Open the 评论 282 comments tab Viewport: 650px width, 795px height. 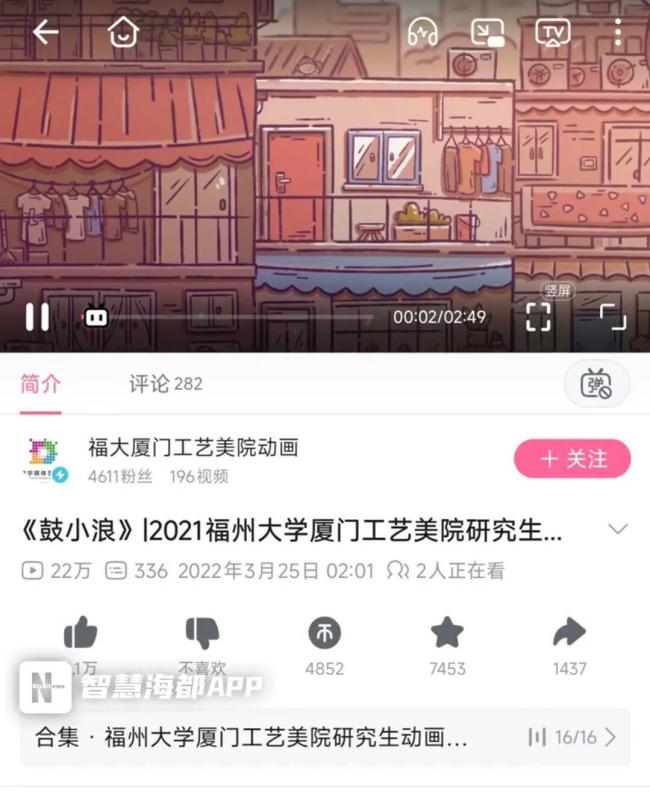[165, 383]
